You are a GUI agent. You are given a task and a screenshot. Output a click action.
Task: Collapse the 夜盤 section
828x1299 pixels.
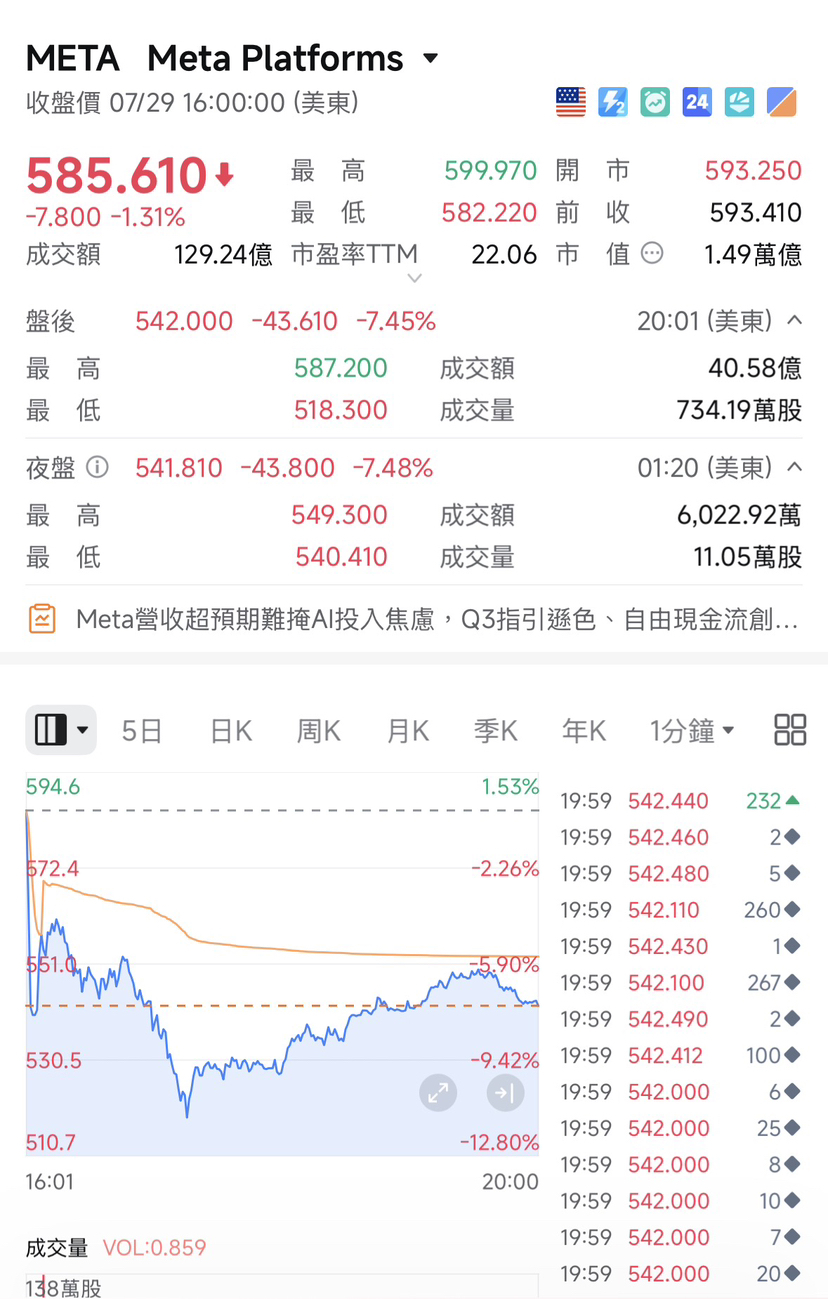tap(795, 467)
